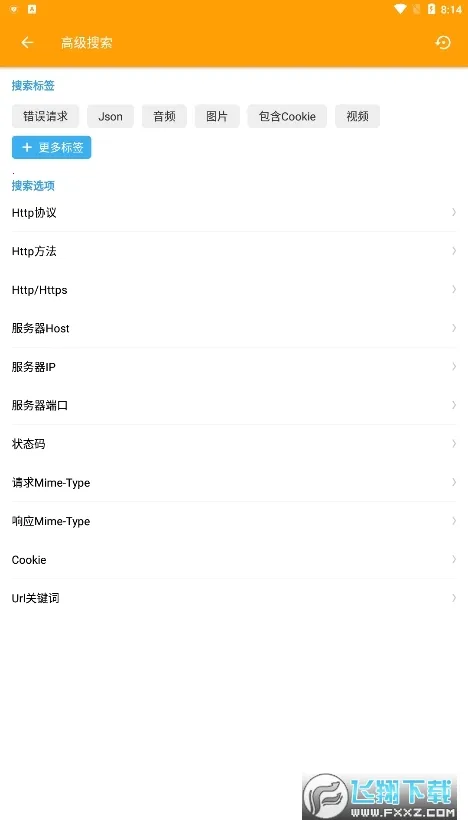Select the 视频 tag chip
The height and width of the screenshot is (832, 468).
(x=357, y=116)
